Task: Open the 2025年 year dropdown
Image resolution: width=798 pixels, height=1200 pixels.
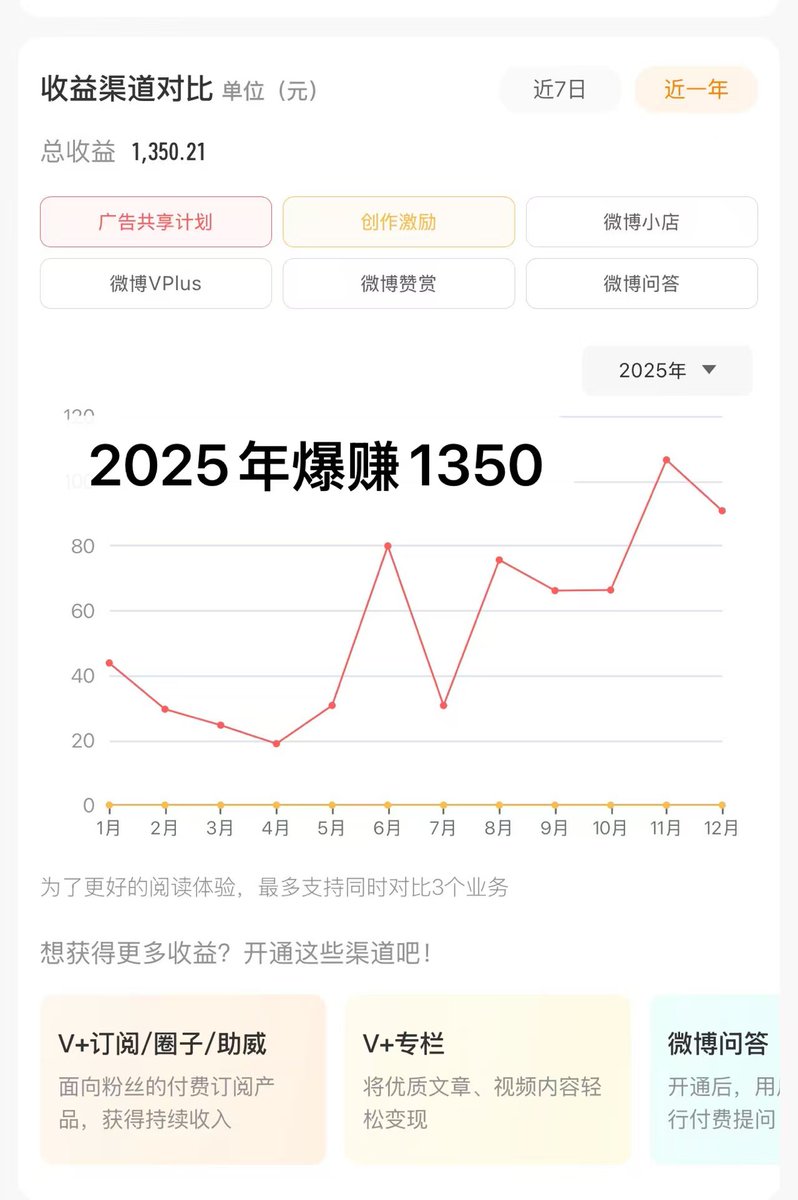Action: pyautogui.click(x=667, y=371)
